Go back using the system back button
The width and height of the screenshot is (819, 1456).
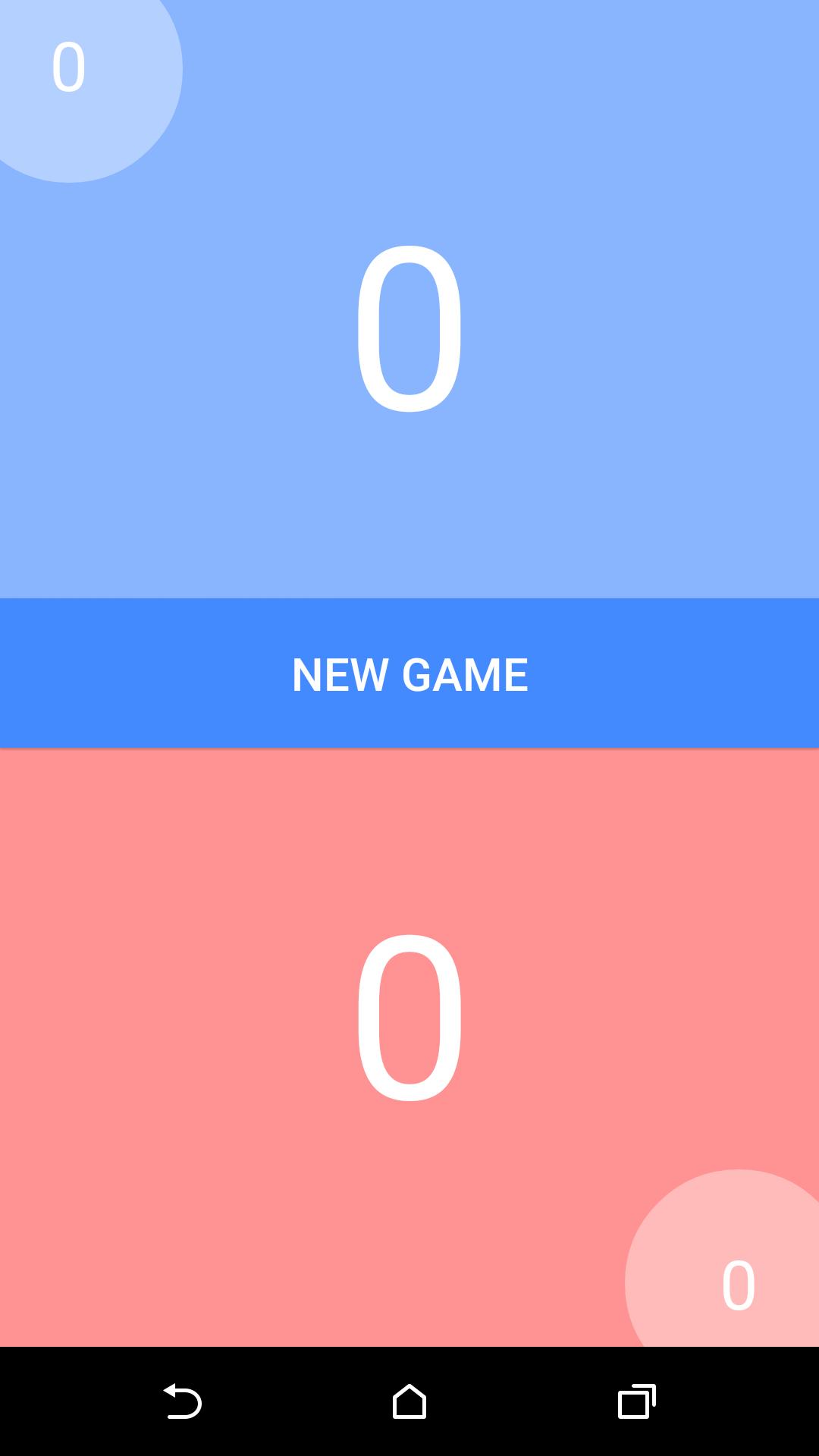182,1401
